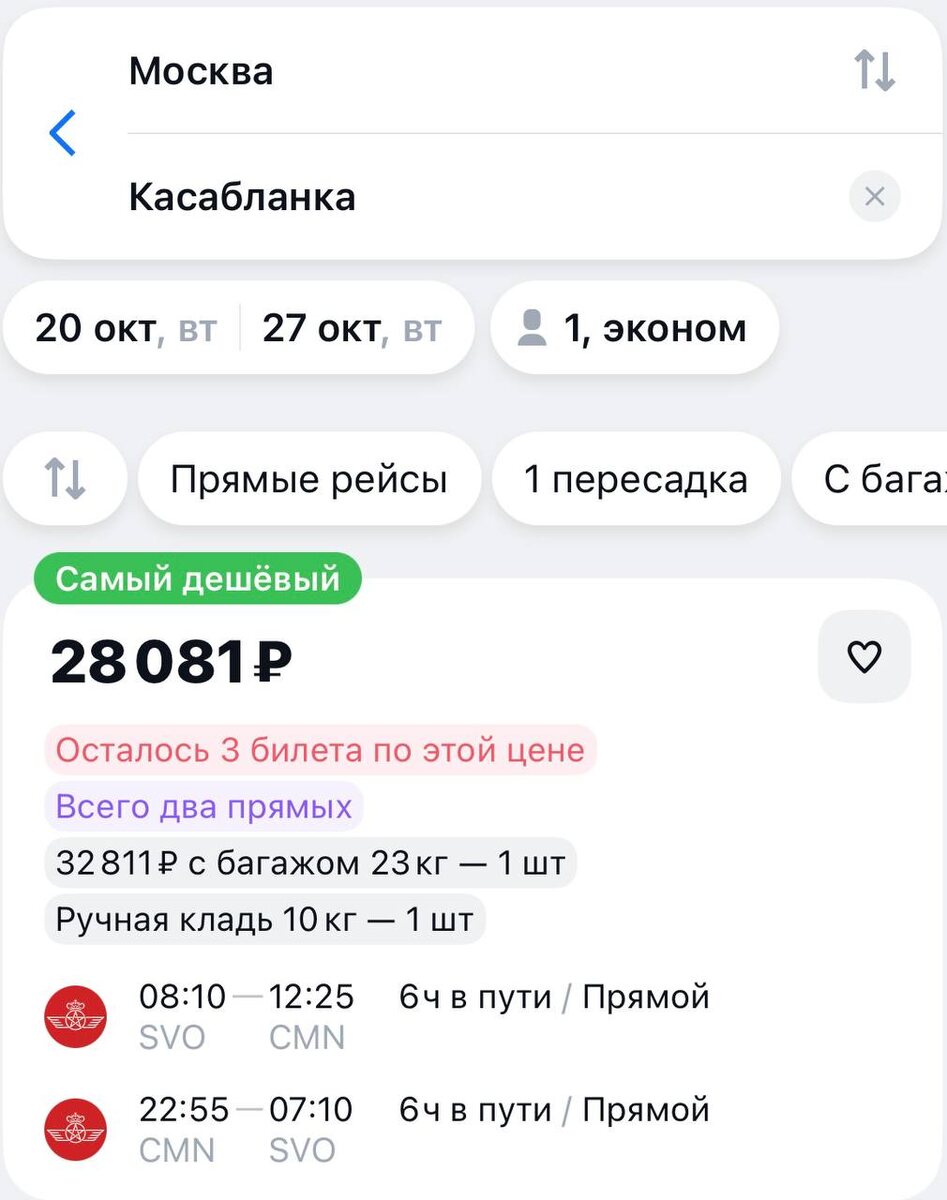Change the departure date 20 окт
947x1200 pixels.
tap(125, 328)
